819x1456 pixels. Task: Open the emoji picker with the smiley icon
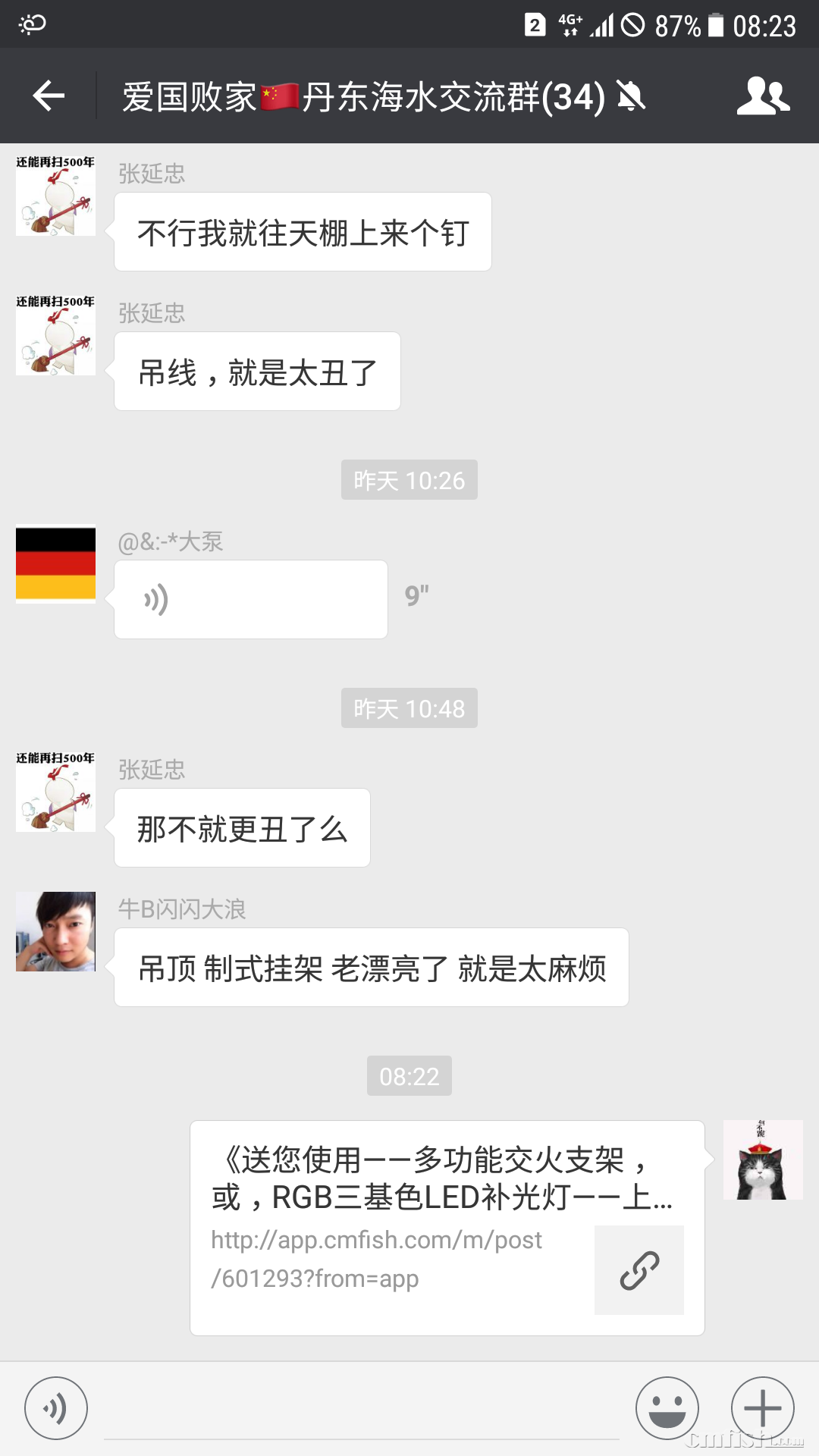pos(667,1408)
